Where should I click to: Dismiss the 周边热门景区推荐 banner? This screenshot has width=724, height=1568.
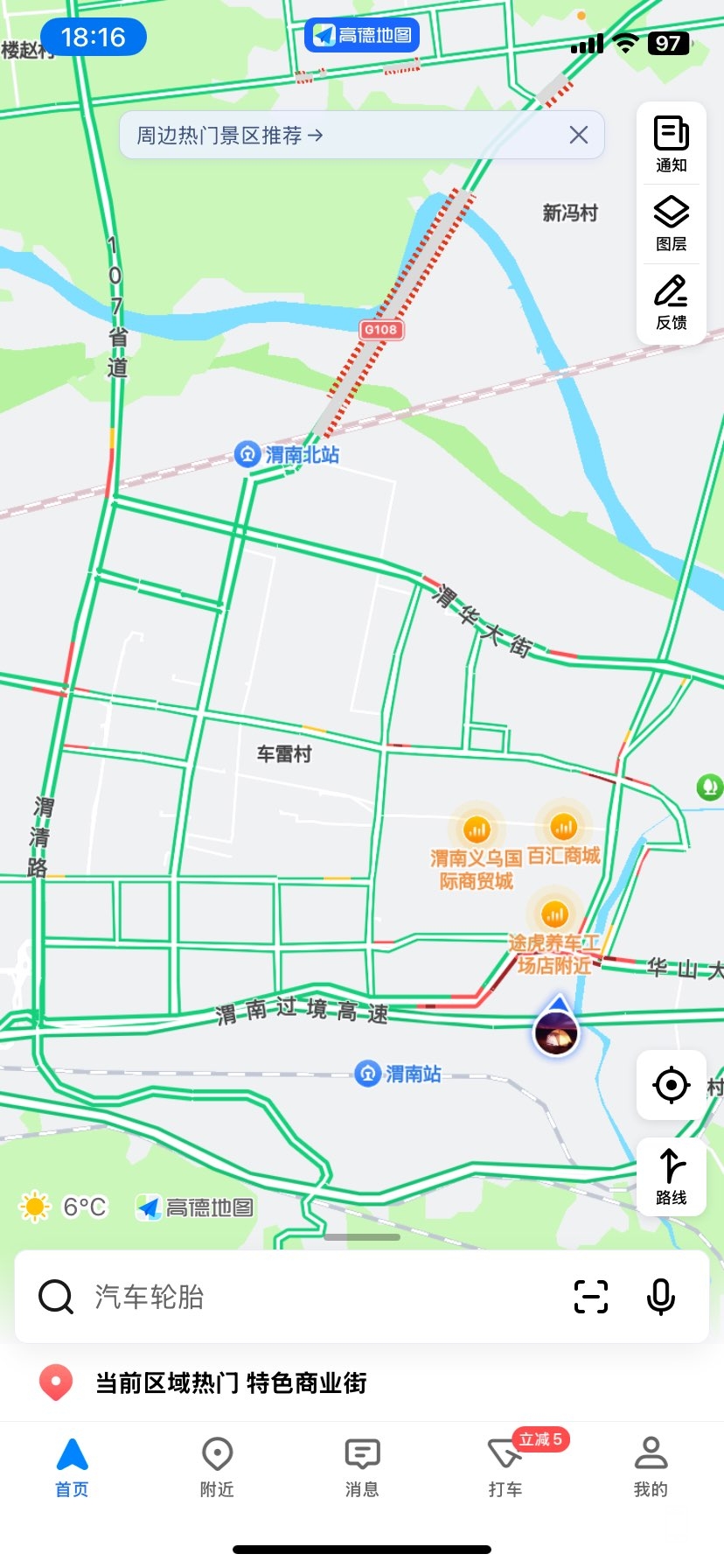point(579,135)
